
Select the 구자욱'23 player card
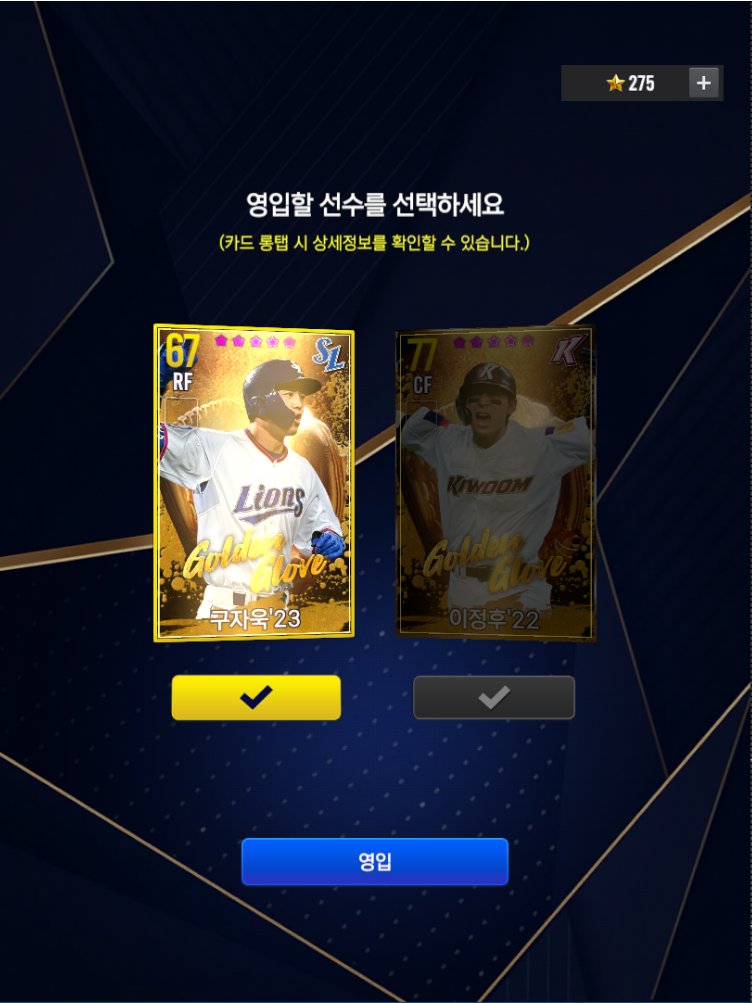point(254,482)
